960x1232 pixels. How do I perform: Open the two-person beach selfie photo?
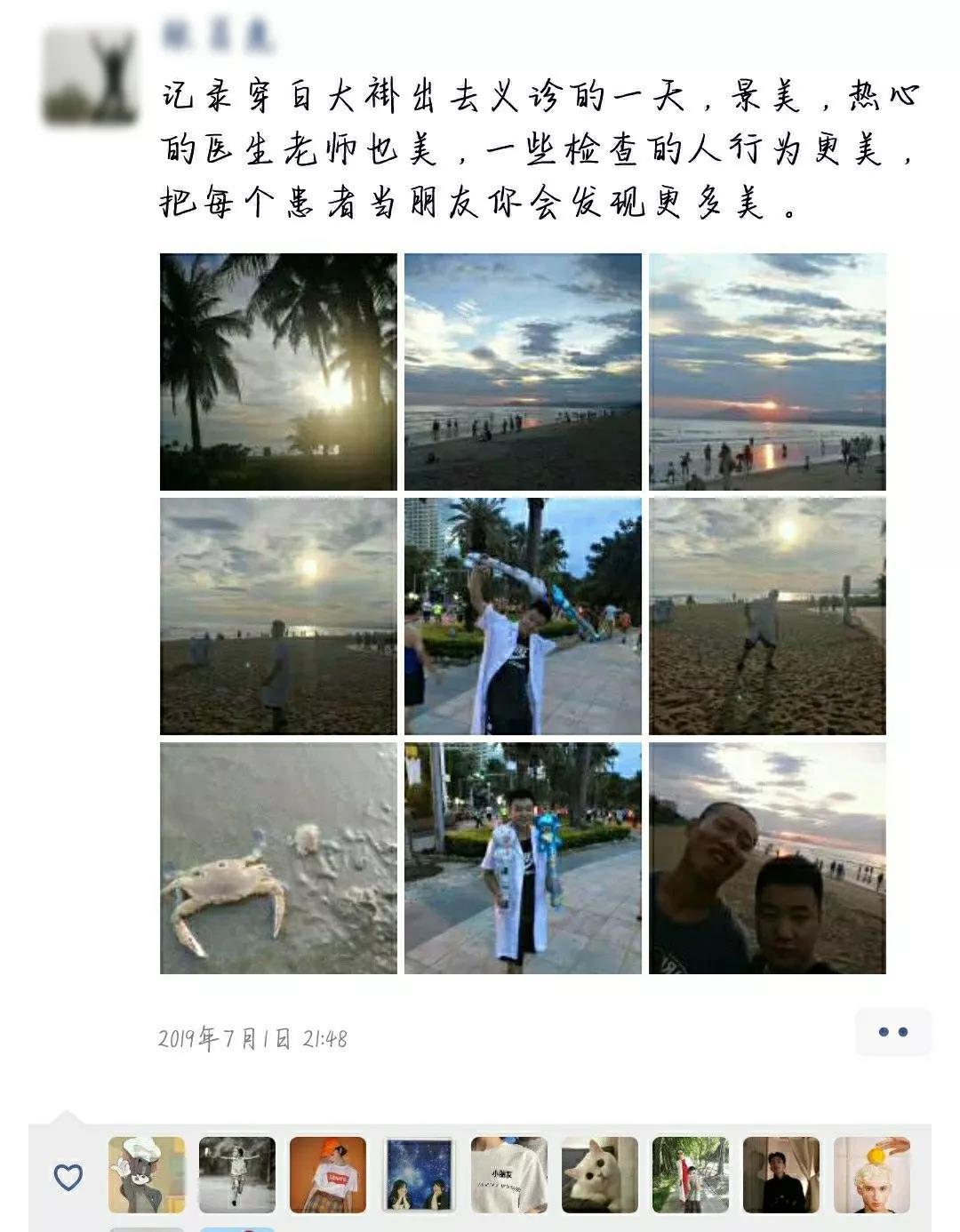[767, 858]
